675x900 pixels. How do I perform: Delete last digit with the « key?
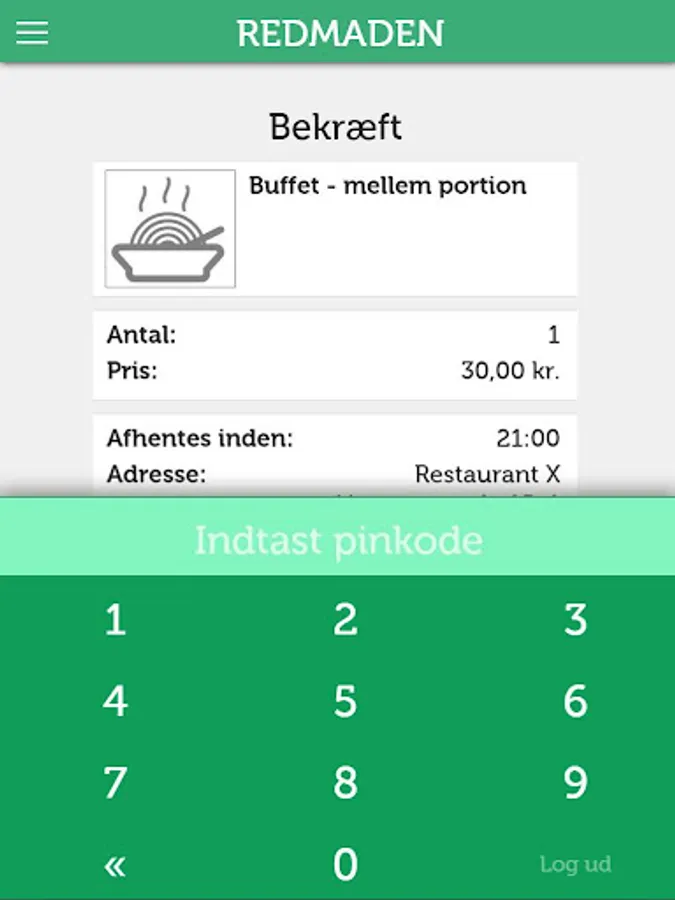tap(115, 866)
